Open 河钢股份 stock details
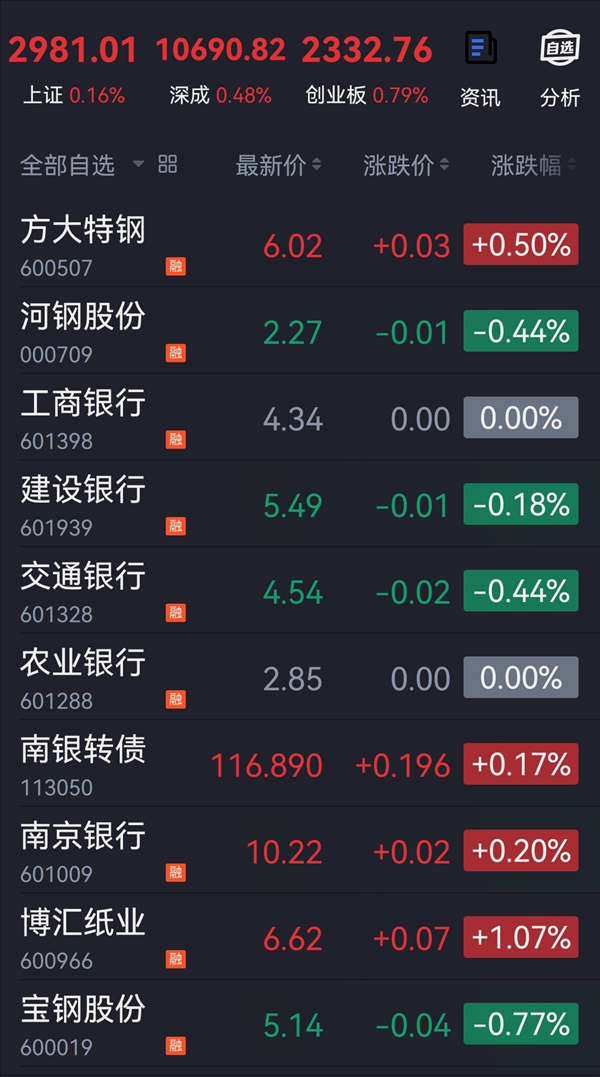 (300, 331)
